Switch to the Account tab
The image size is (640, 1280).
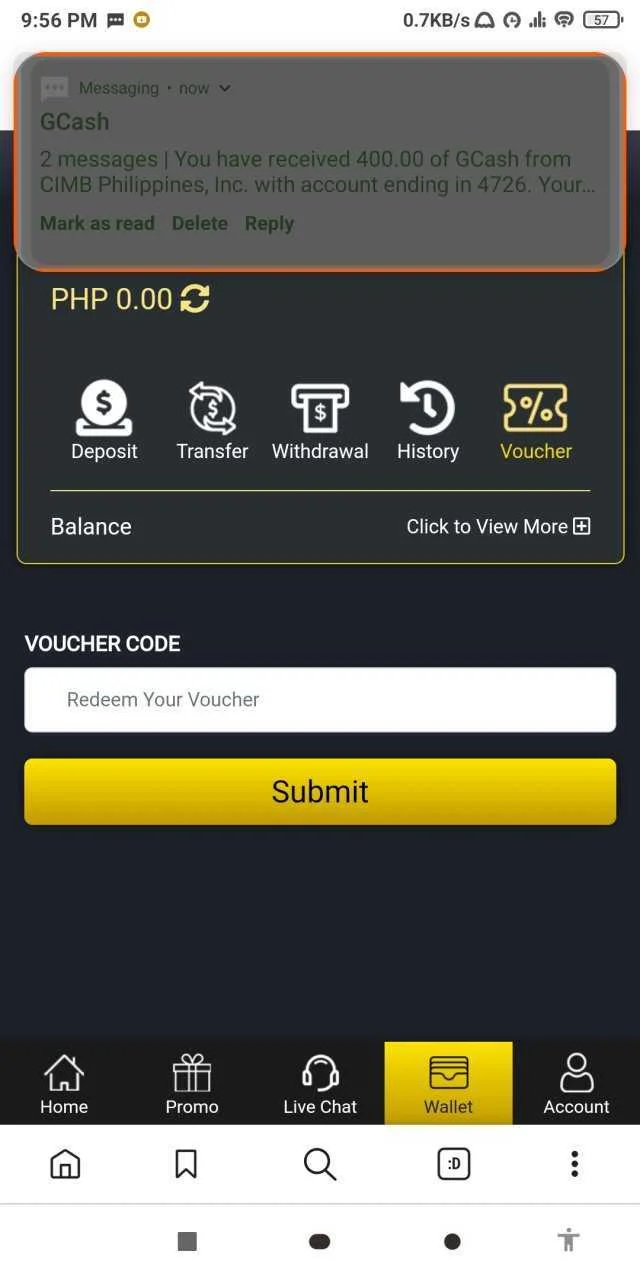pyautogui.click(x=576, y=1084)
